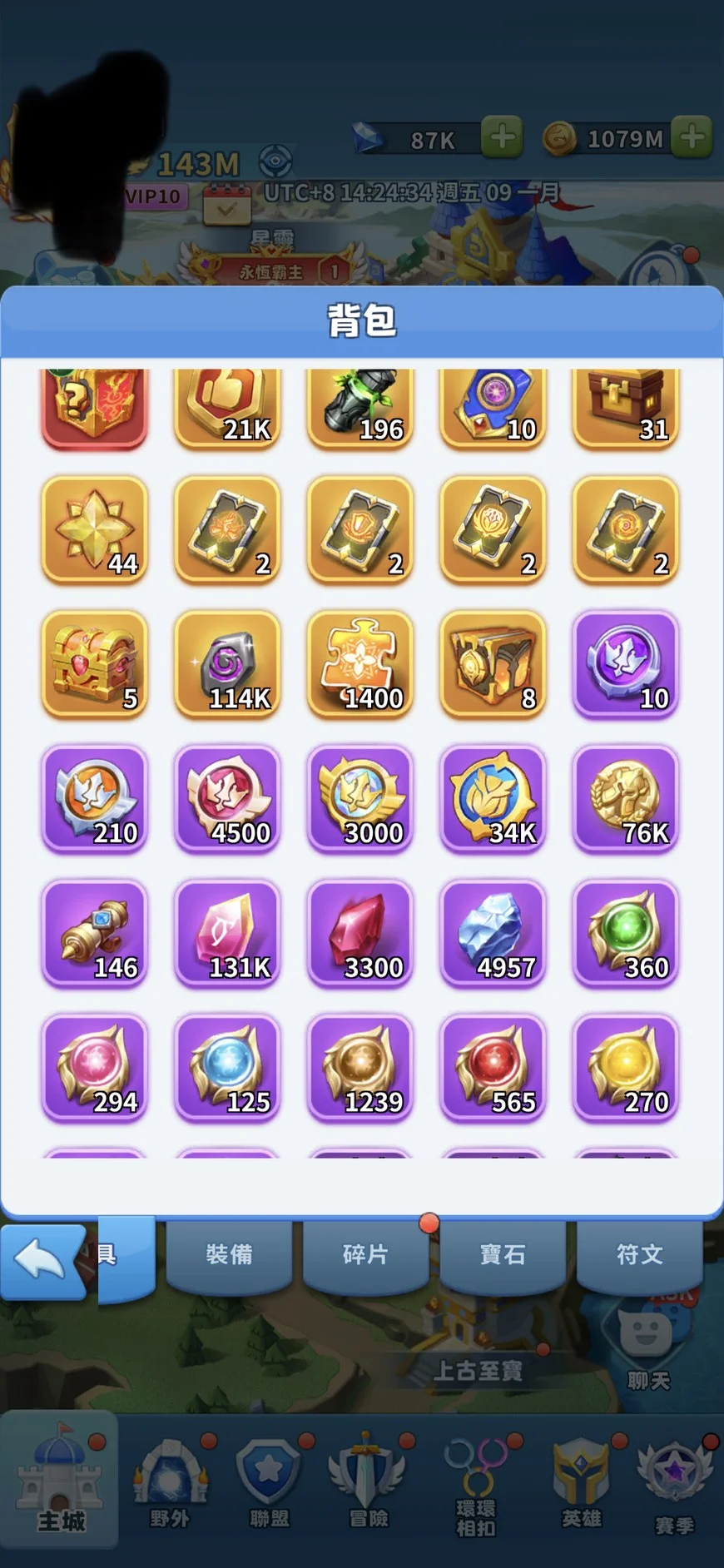Select the puzzle piece item with count 1400

point(360,663)
